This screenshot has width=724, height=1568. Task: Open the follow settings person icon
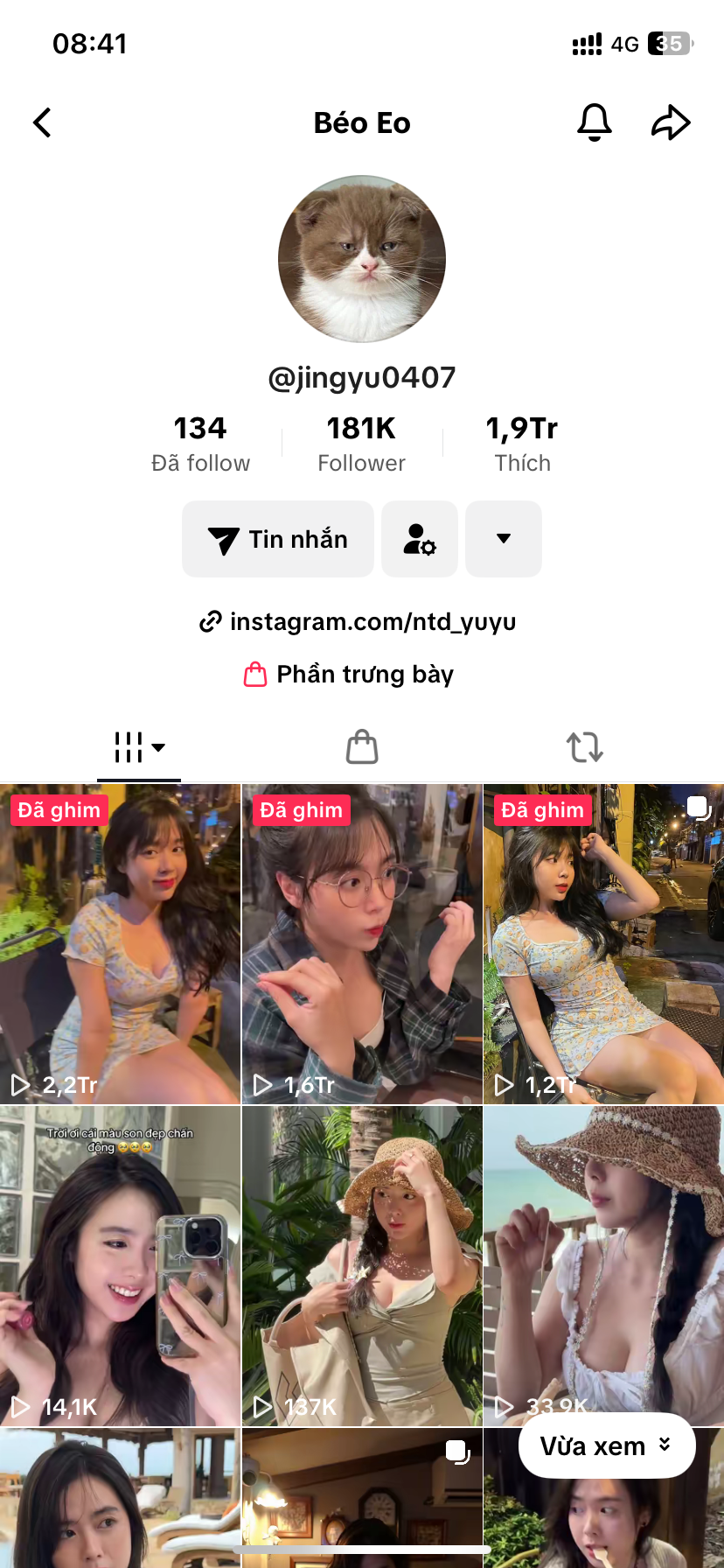click(x=420, y=539)
